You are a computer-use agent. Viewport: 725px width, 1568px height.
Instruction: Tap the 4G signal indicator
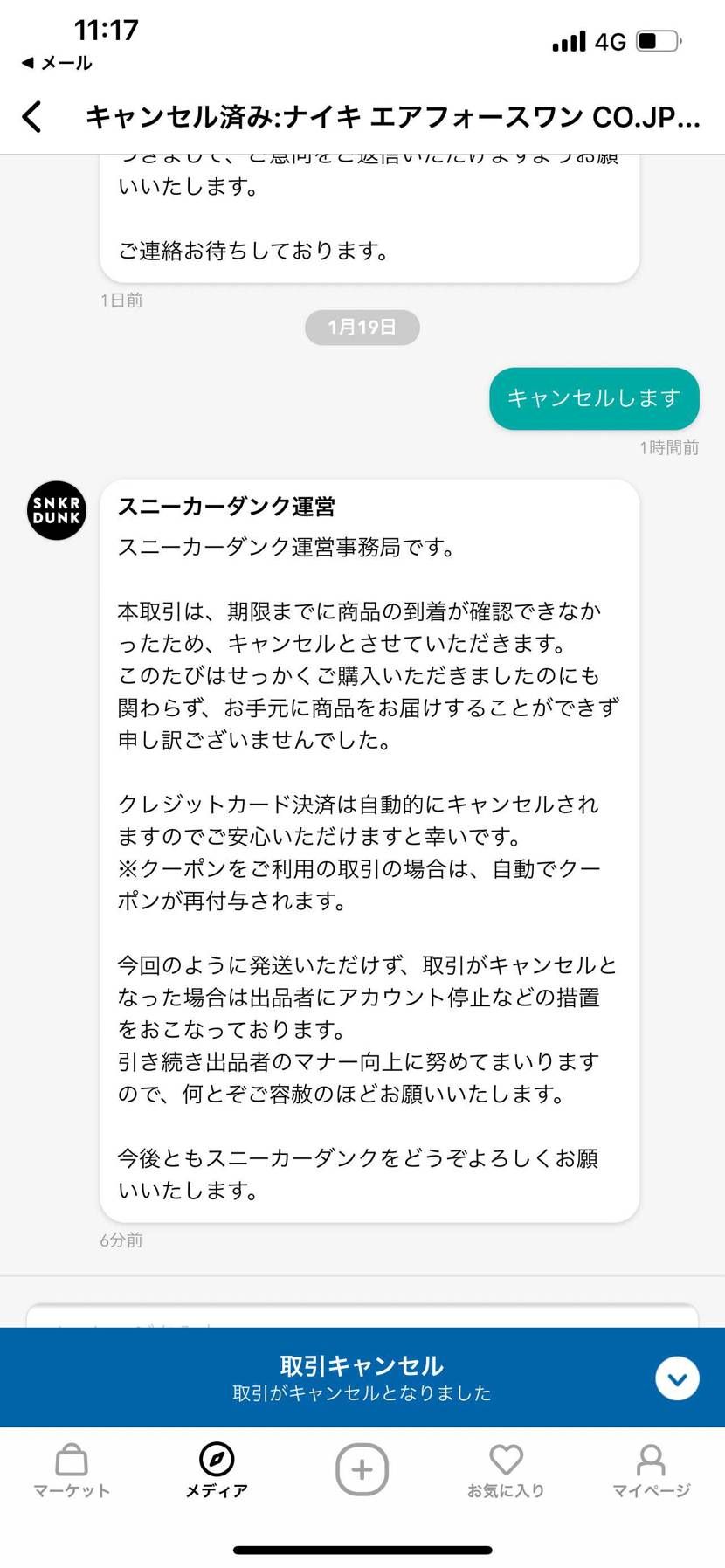pyautogui.click(x=612, y=39)
